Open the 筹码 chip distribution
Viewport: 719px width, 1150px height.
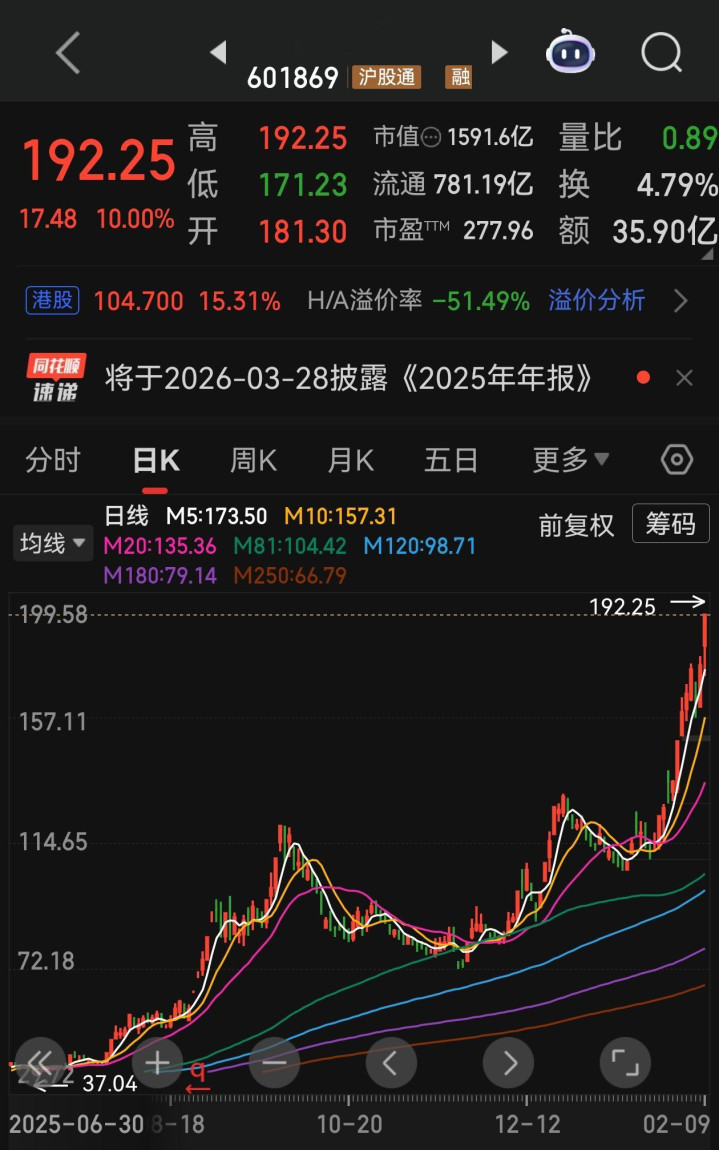(x=670, y=524)
